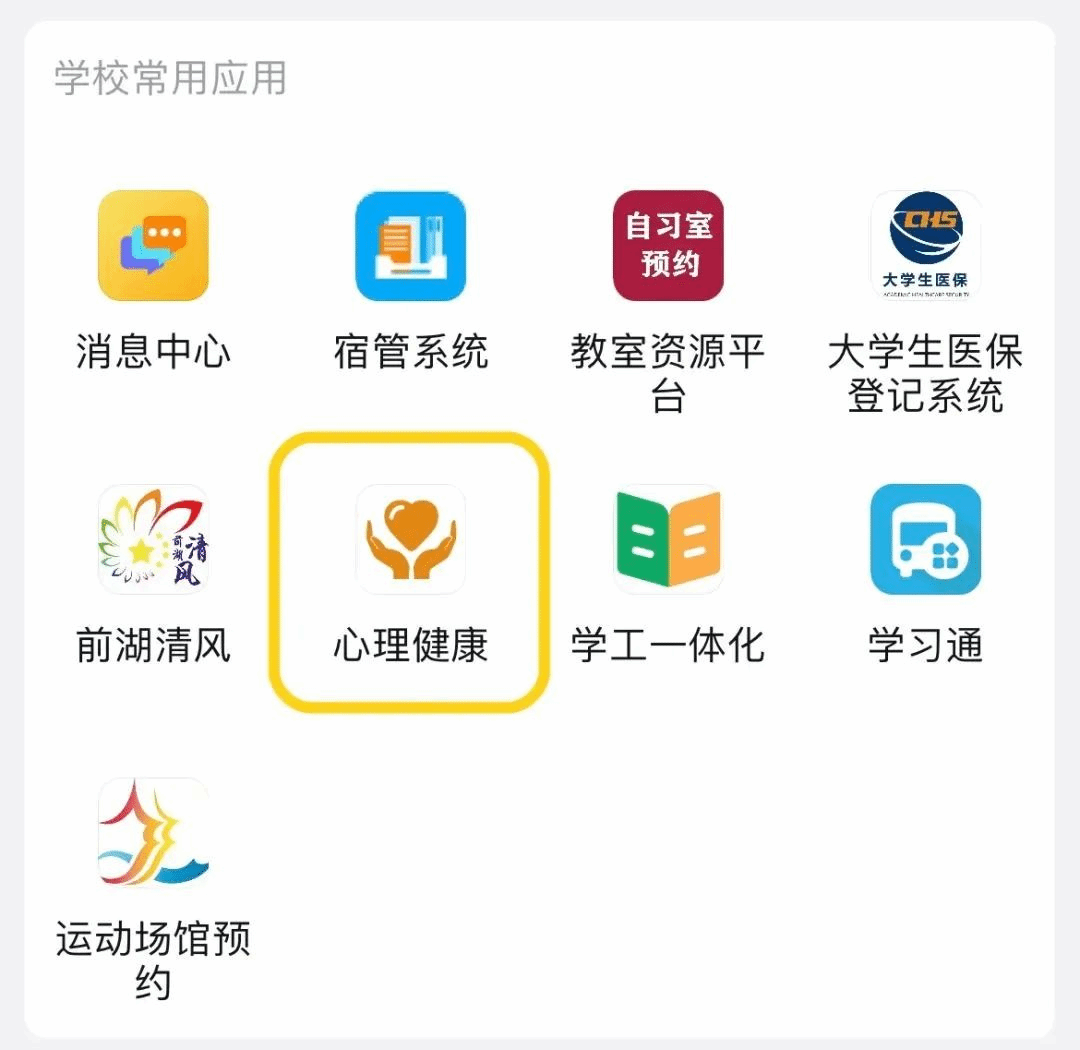Launch 学习通 app
Viewport: 1080px width, 1050px height.
click(x=926, y=540)
